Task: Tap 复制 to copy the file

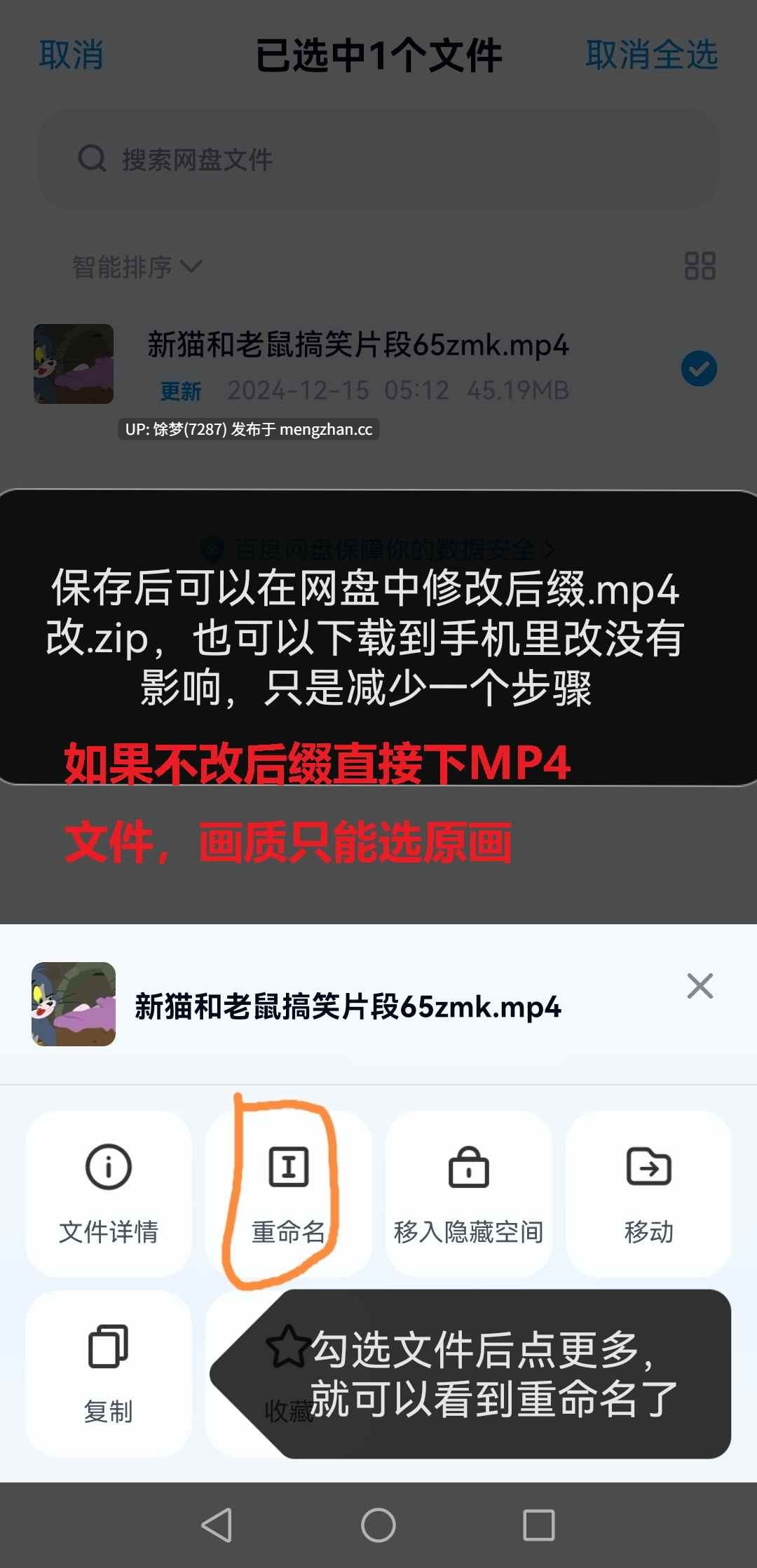Action: 109,1373
